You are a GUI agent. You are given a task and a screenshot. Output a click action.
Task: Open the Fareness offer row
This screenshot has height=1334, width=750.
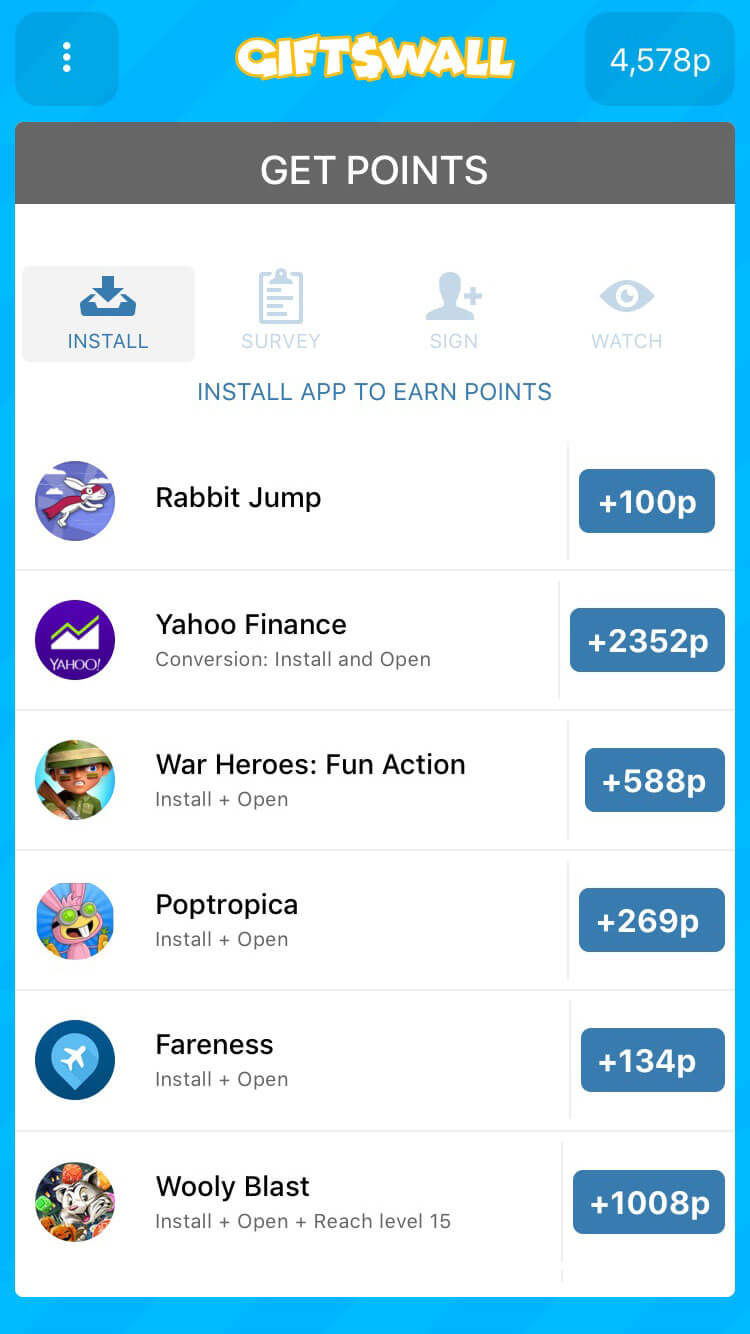coord(291,1060)
